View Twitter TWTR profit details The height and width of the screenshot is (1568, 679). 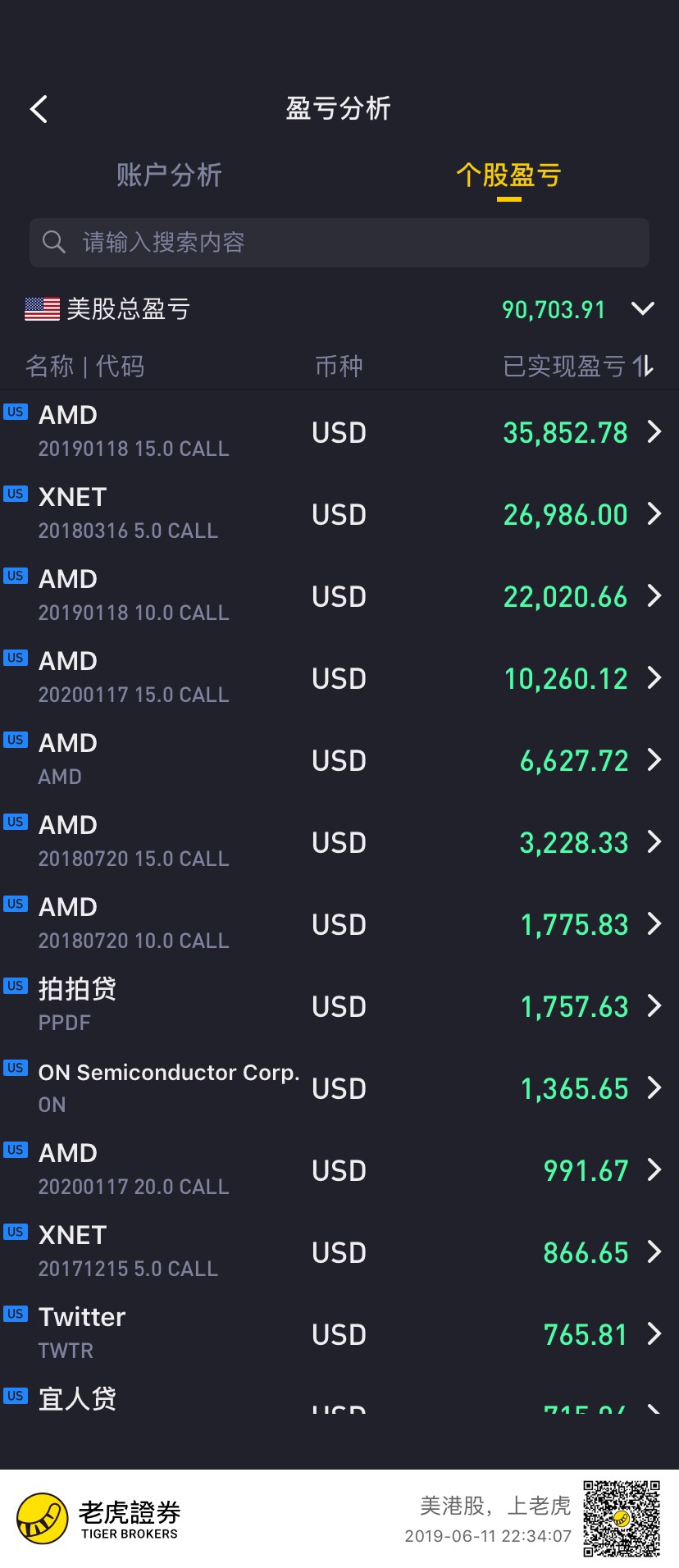click(x=339, y=1333)
